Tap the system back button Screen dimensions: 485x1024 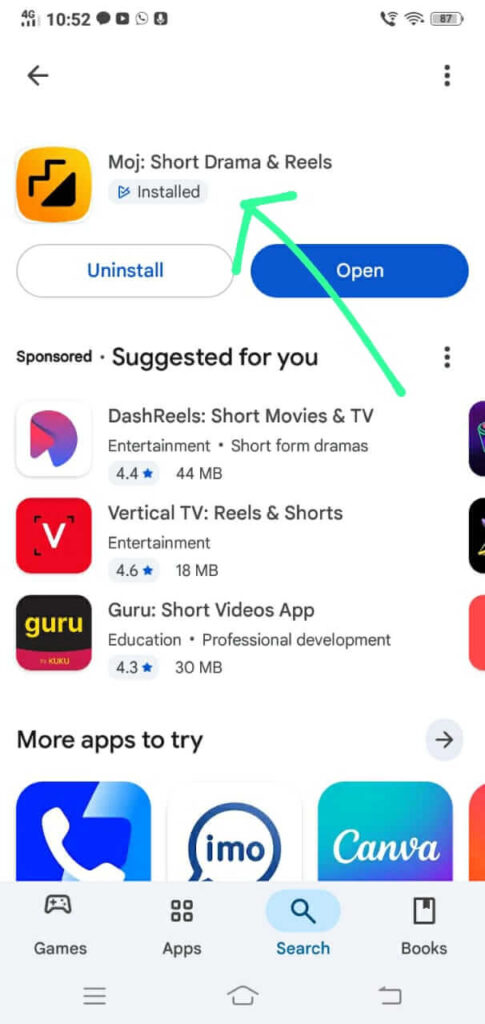390,995
